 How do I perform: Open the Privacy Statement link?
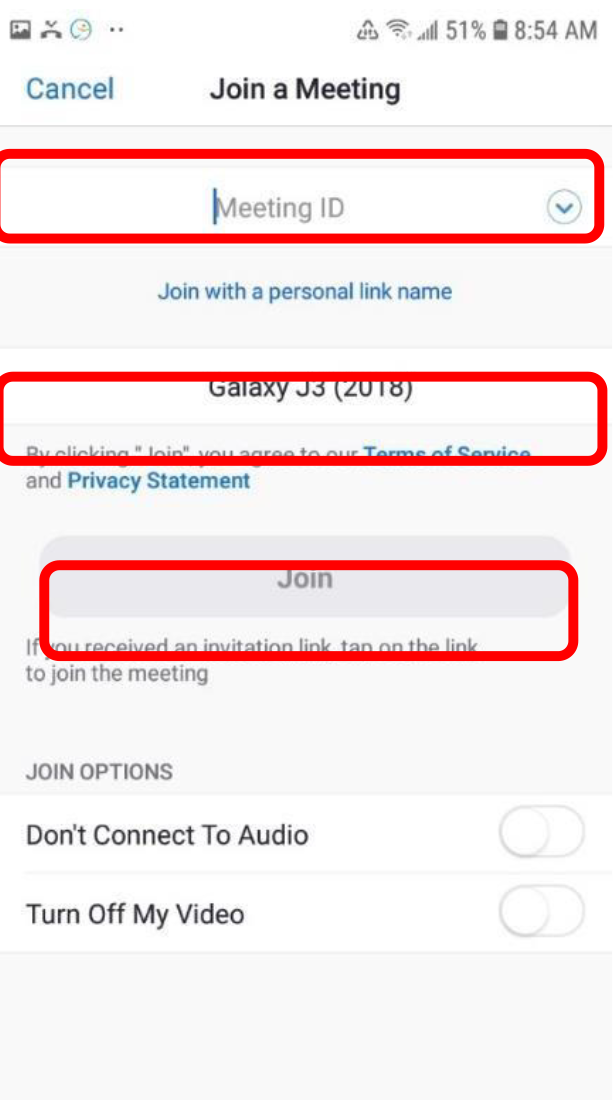click(x=158, y=481)
